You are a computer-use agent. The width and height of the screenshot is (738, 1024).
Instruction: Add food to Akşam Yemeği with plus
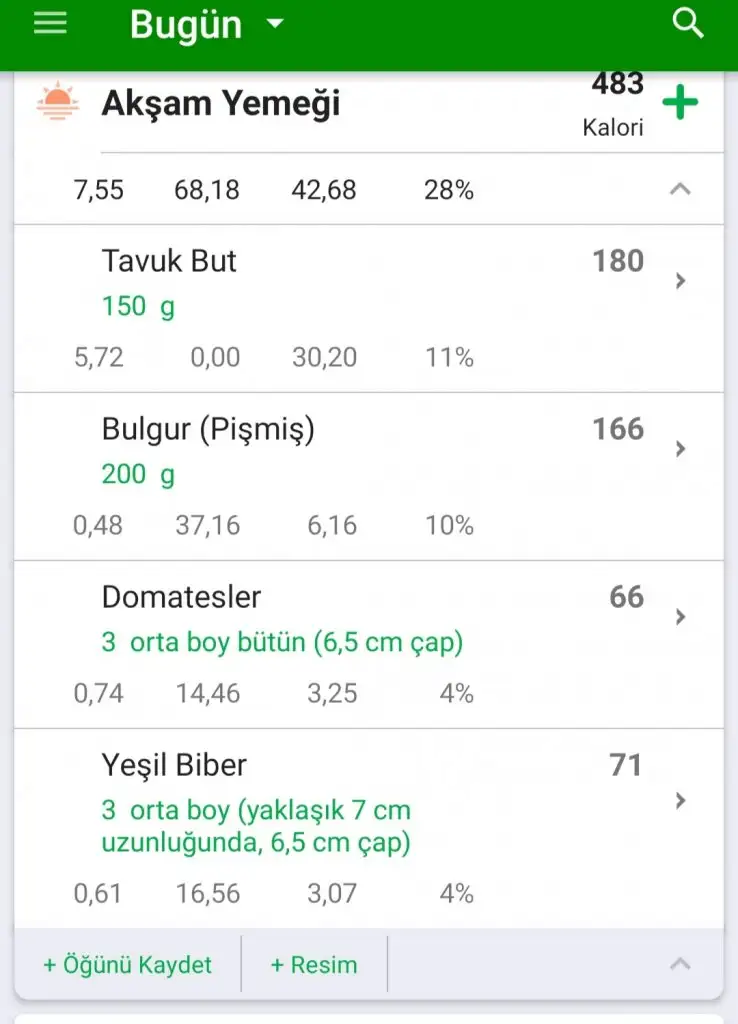[x=680, y=103]
